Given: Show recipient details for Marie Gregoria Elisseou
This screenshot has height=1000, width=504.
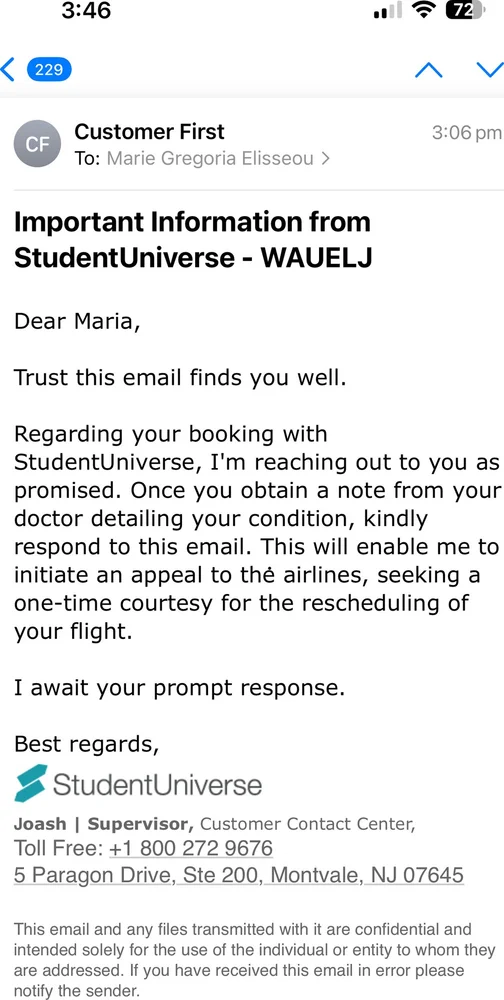Looking at the screenshot, I should (x=218, y=158).
